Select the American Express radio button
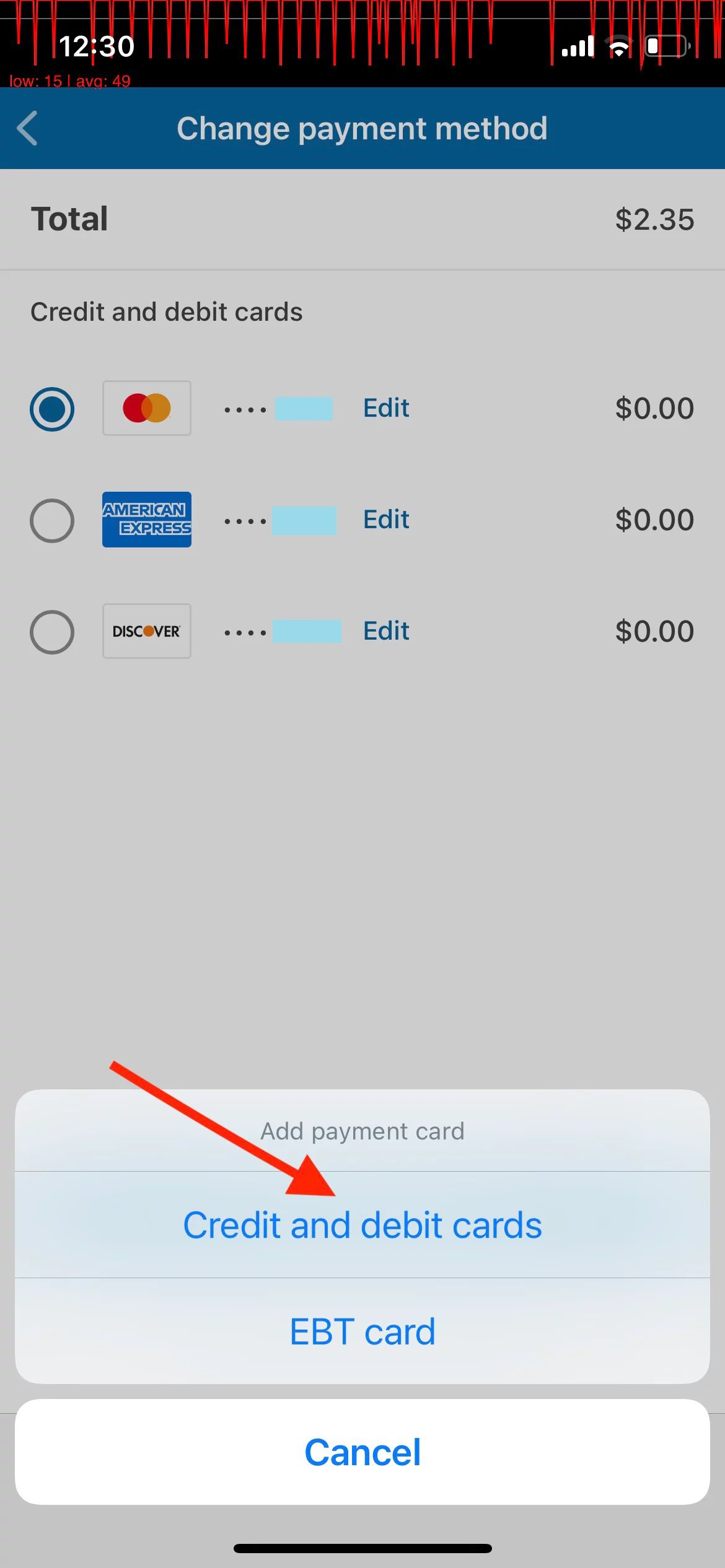This screenshot has height=1568, width=725. pyautogui.click(x=52, y=520)
